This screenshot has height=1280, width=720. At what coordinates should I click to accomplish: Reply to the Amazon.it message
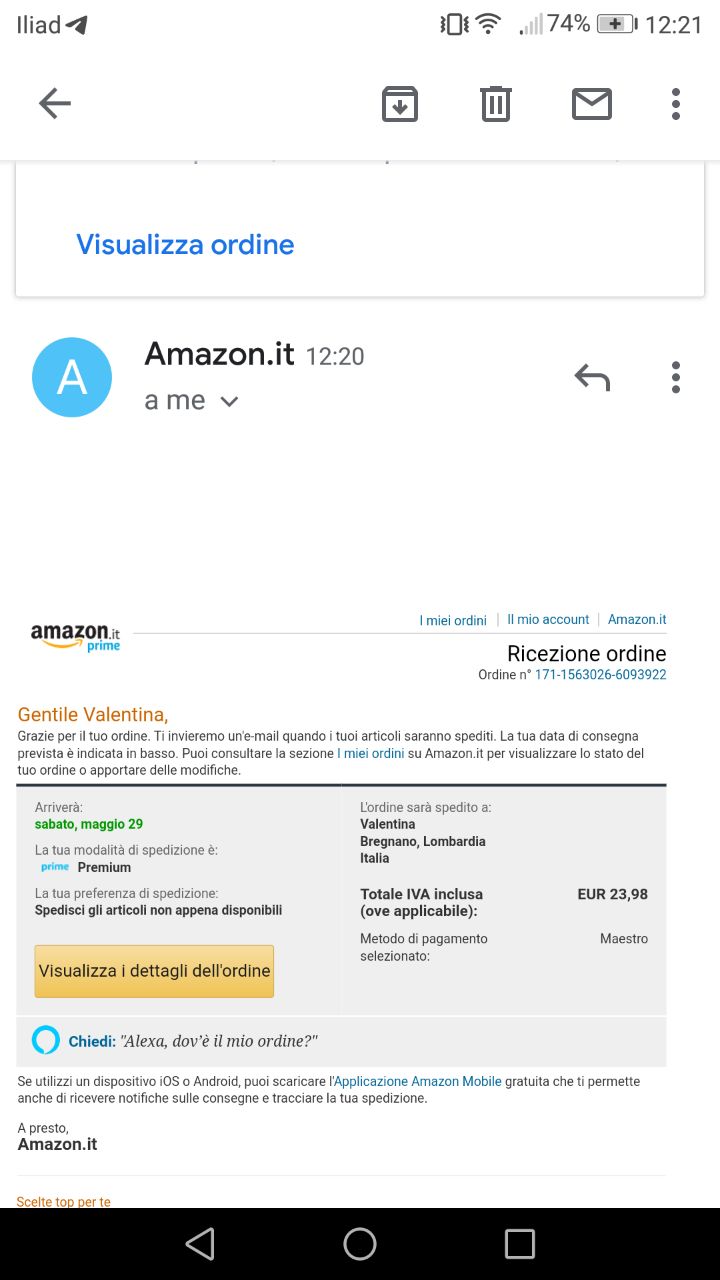point(592,377)
